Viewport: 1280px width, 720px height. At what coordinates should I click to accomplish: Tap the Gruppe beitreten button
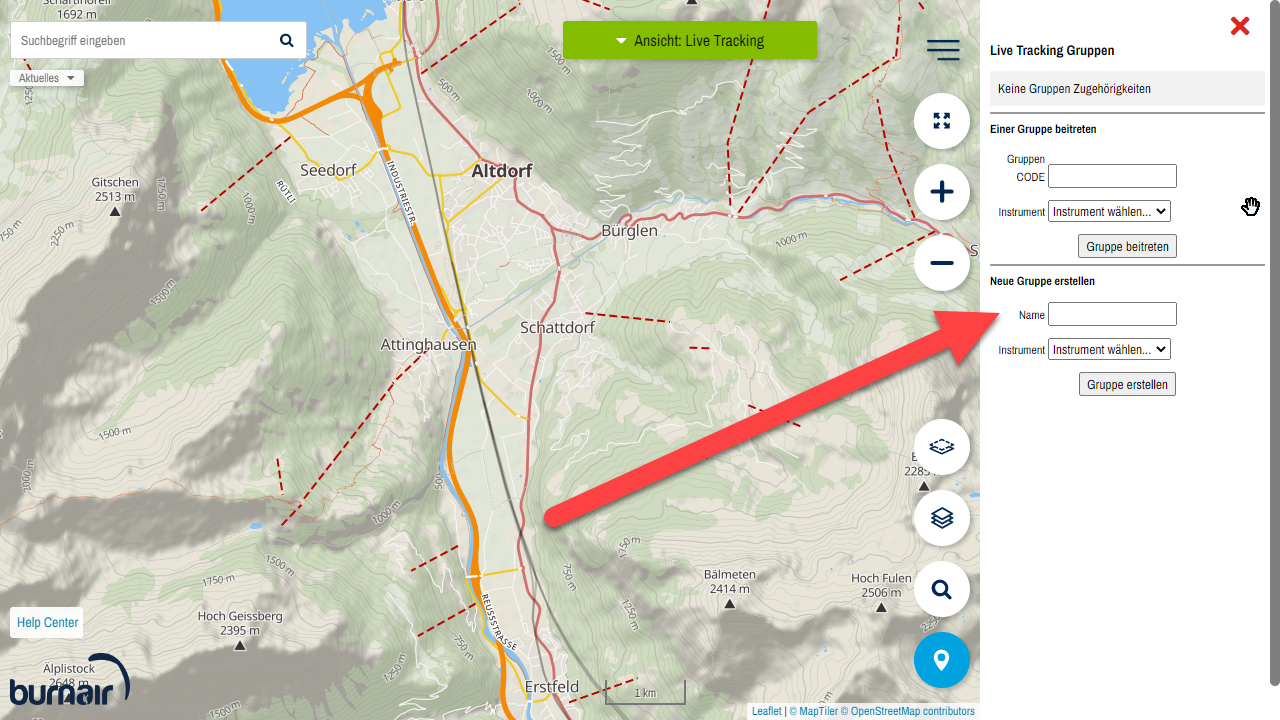[1127, 246]
